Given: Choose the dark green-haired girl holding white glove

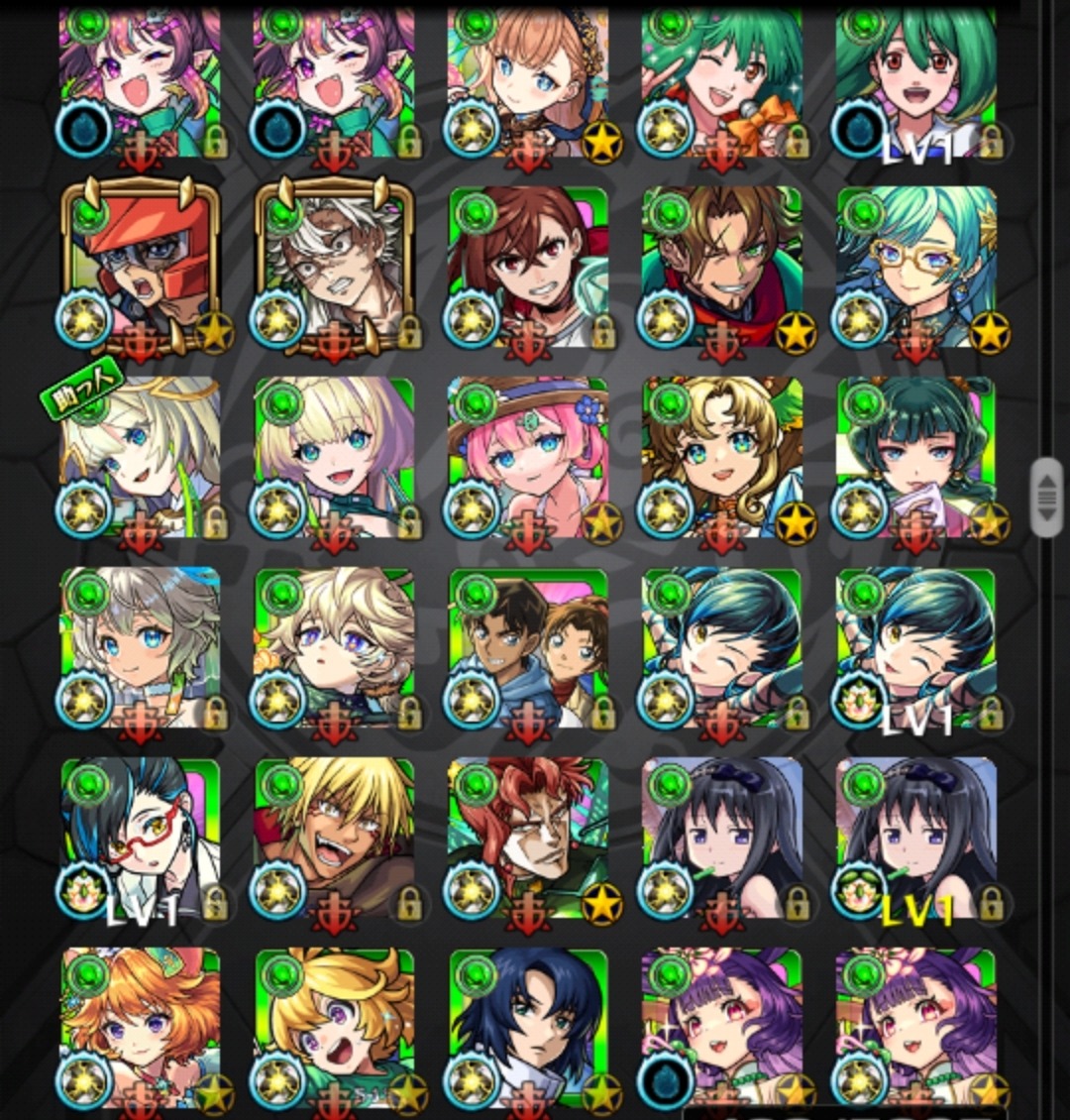Looking at the screenshot, I should [x=916, y=458].
